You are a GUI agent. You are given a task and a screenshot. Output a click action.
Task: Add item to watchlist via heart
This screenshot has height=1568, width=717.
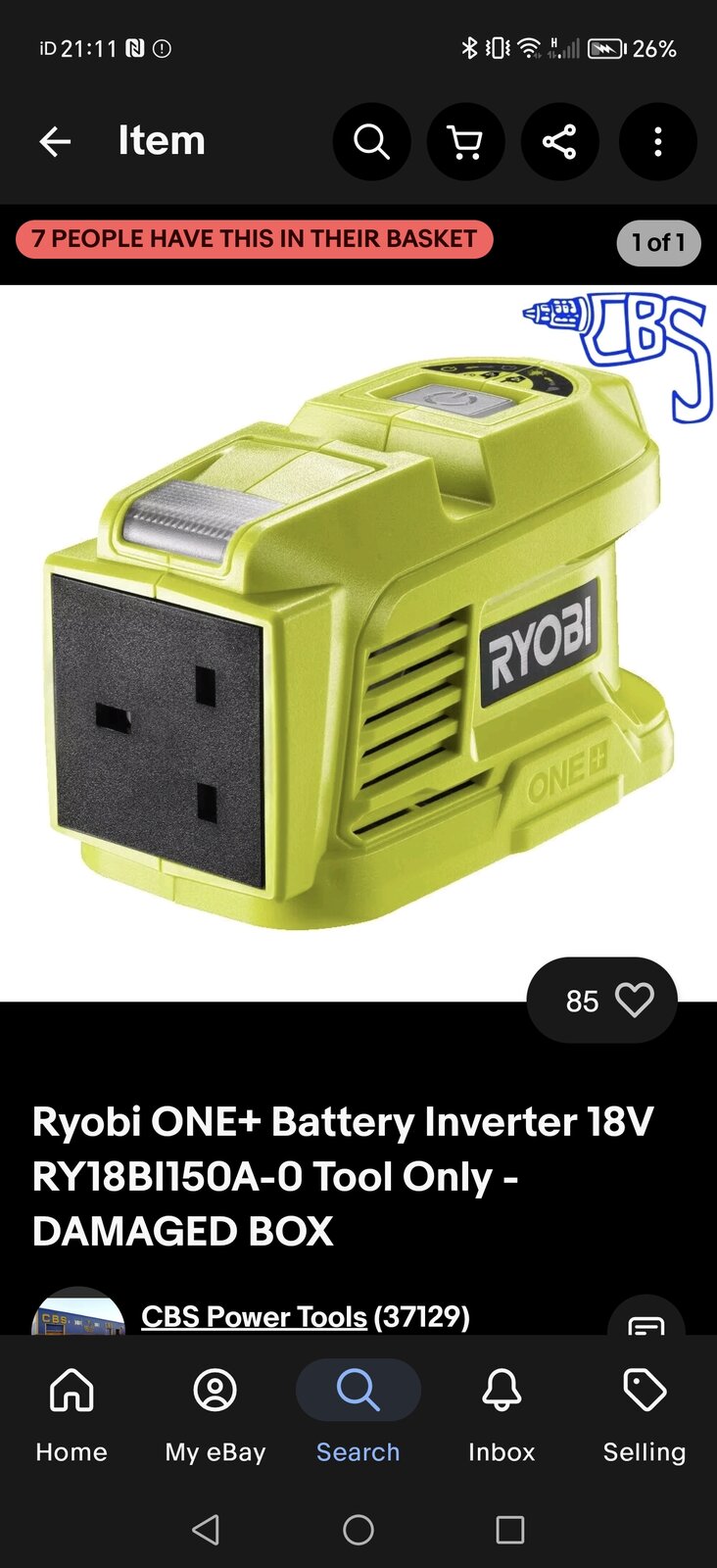[x=633, y=1000]
